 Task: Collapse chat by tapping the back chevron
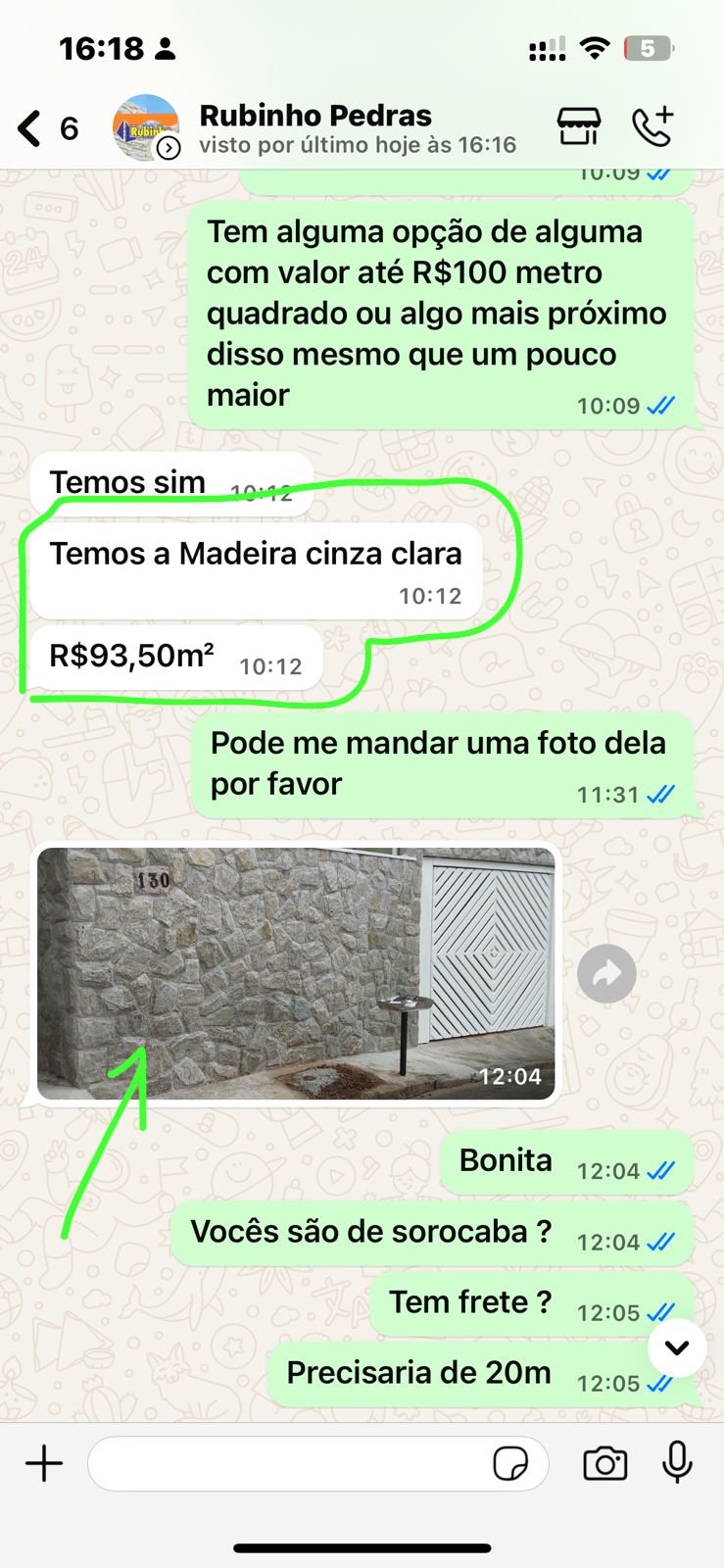pyautogui.click(x=26, y=128)
